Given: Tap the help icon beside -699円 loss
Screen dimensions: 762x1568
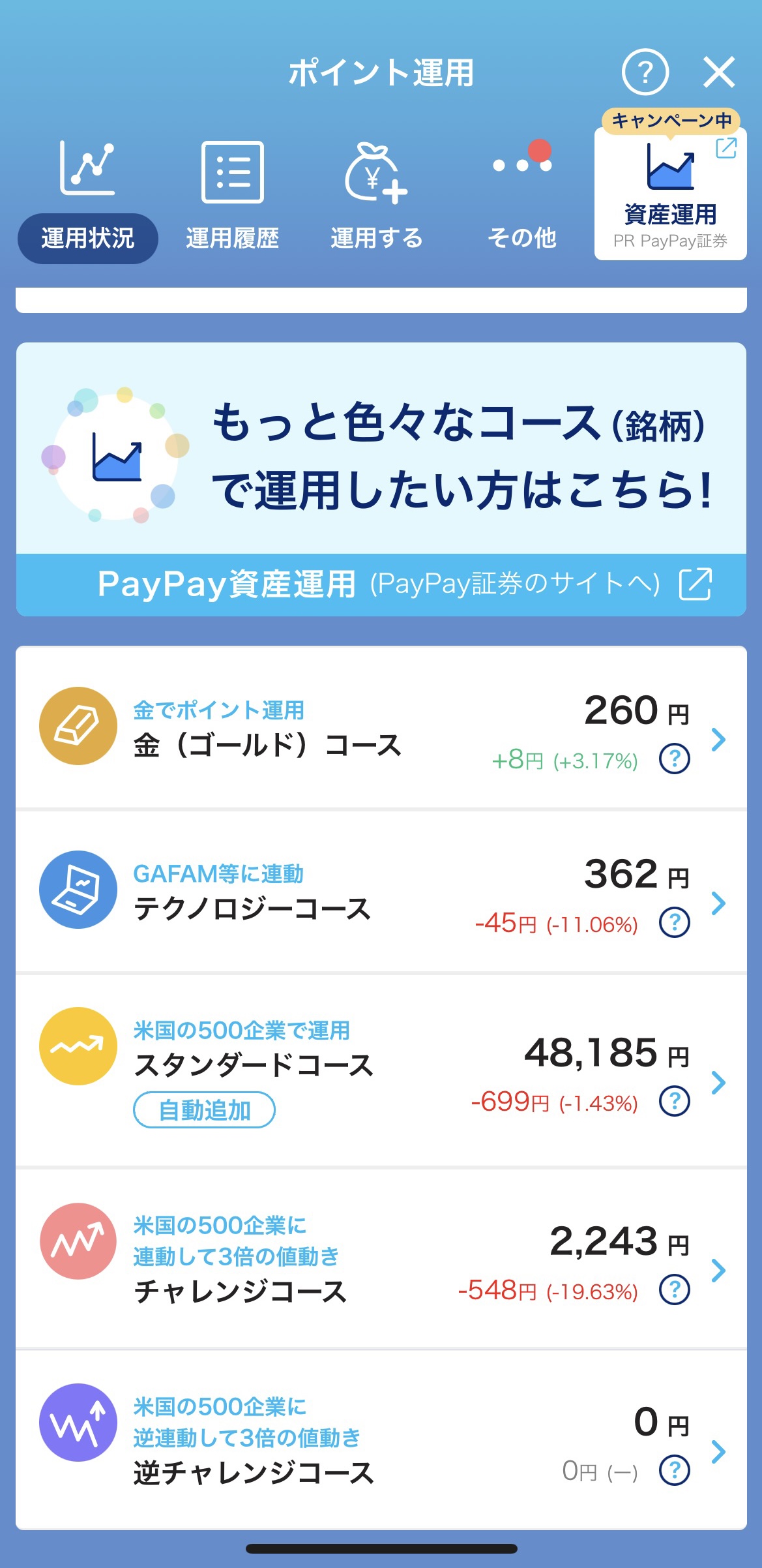Looking at the screenshot, I should [x=675, y=1102].
